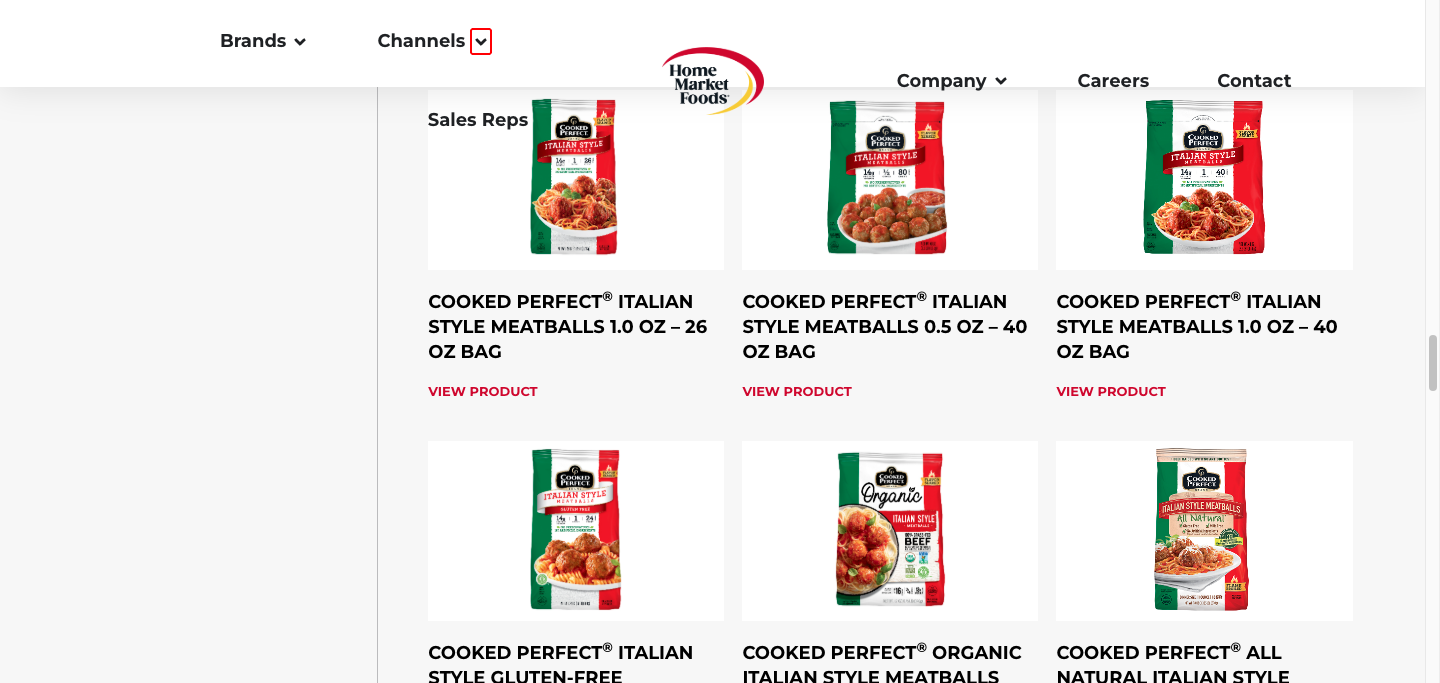View product: Meatballs 1.0 oz 26 oz bag
Viewport: 1440px width, 683px height.
483,392
